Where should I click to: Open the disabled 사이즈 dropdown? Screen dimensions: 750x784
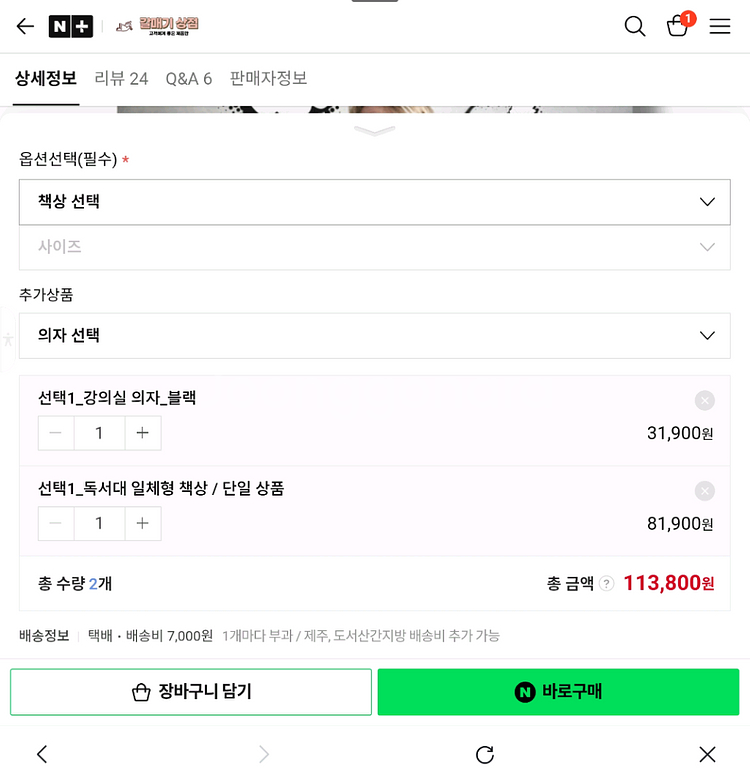(x=375, y=247)
